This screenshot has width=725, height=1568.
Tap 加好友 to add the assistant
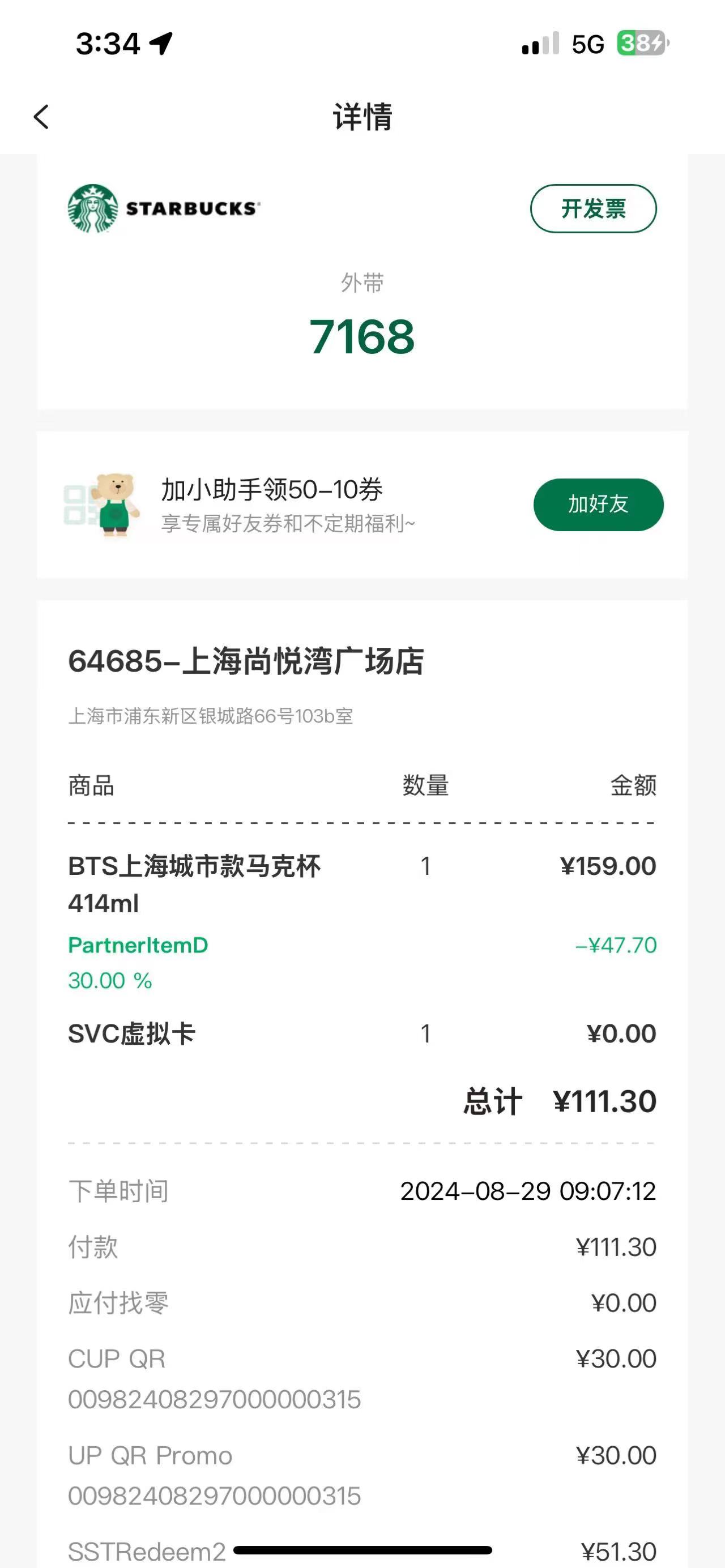coord(598,504)
